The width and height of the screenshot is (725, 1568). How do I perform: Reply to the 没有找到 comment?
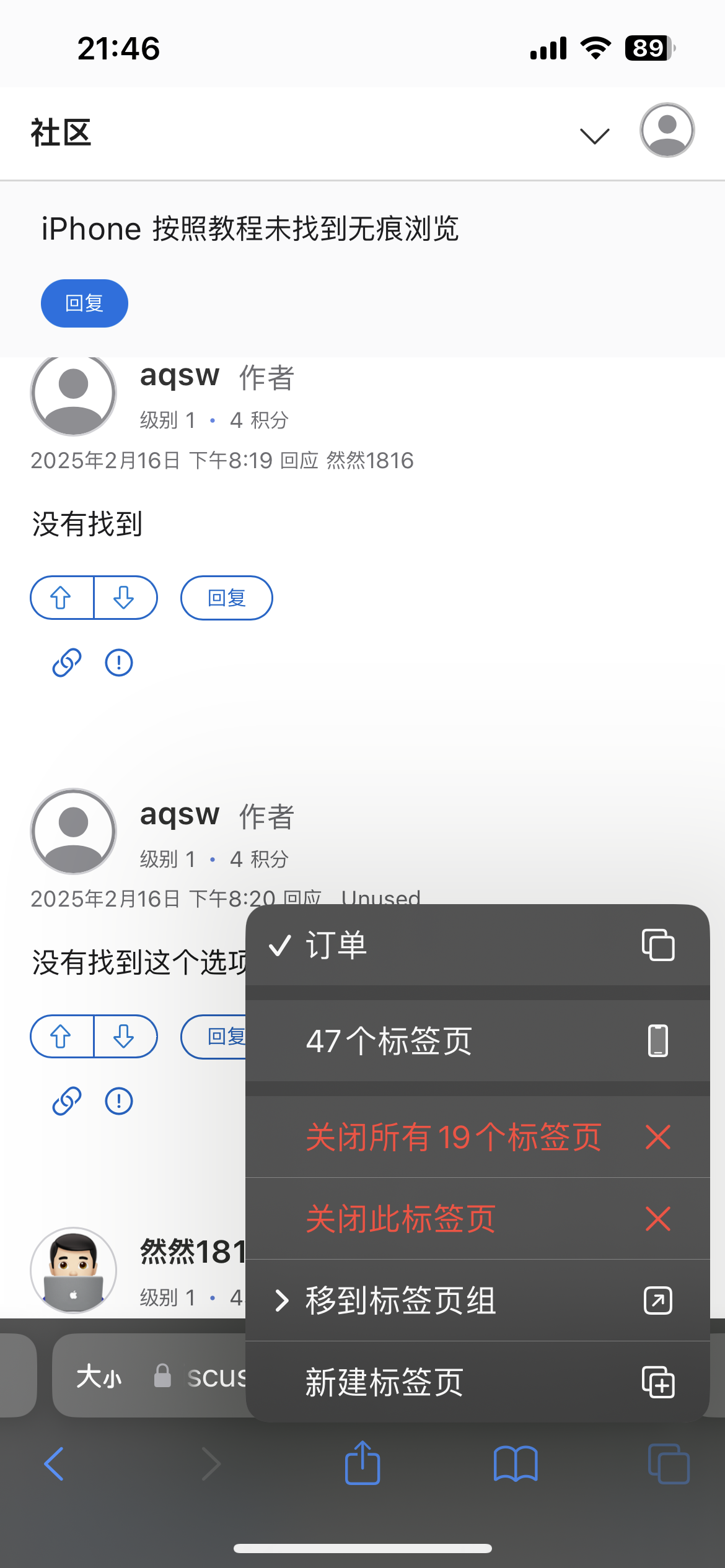pos(227,598)
